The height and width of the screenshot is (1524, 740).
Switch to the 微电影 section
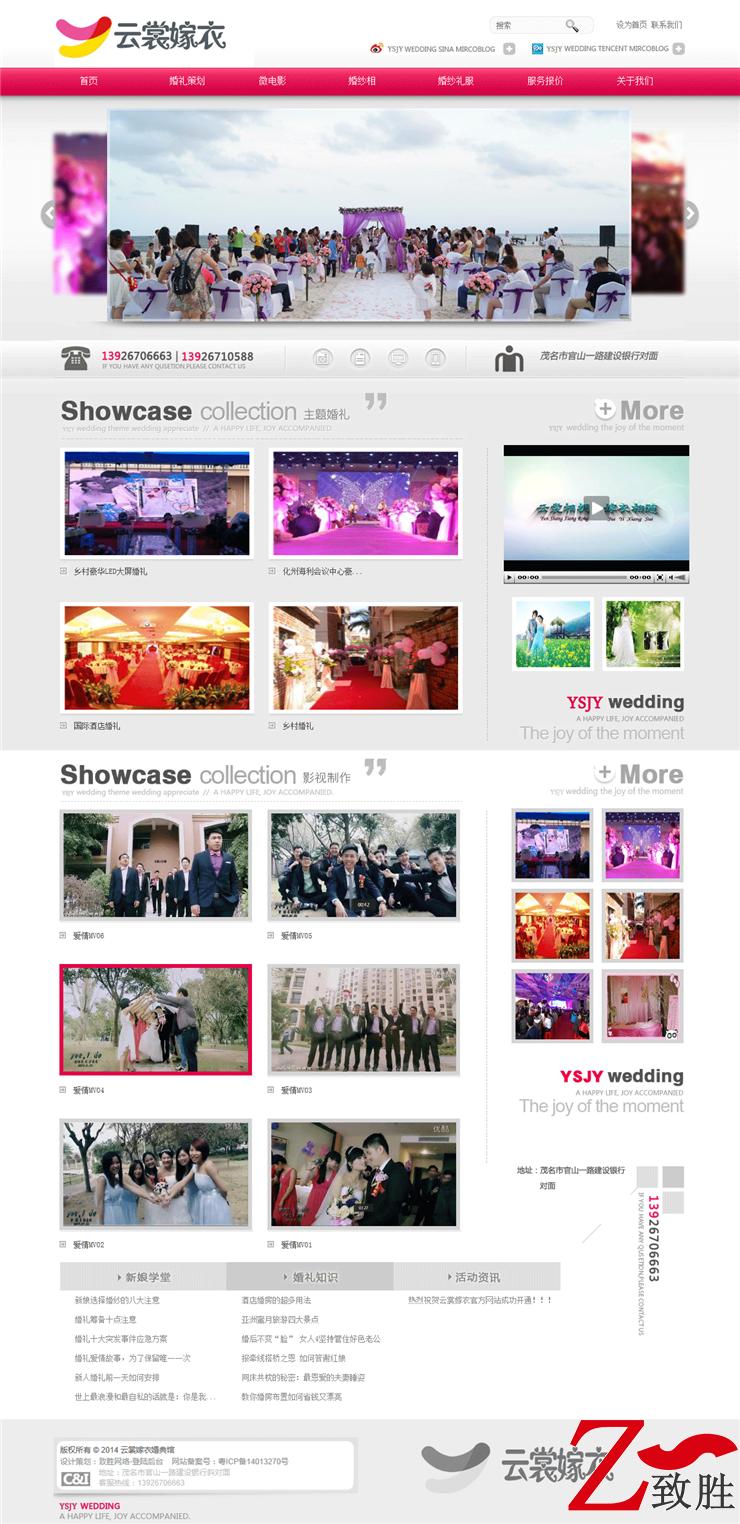point(272,81)
